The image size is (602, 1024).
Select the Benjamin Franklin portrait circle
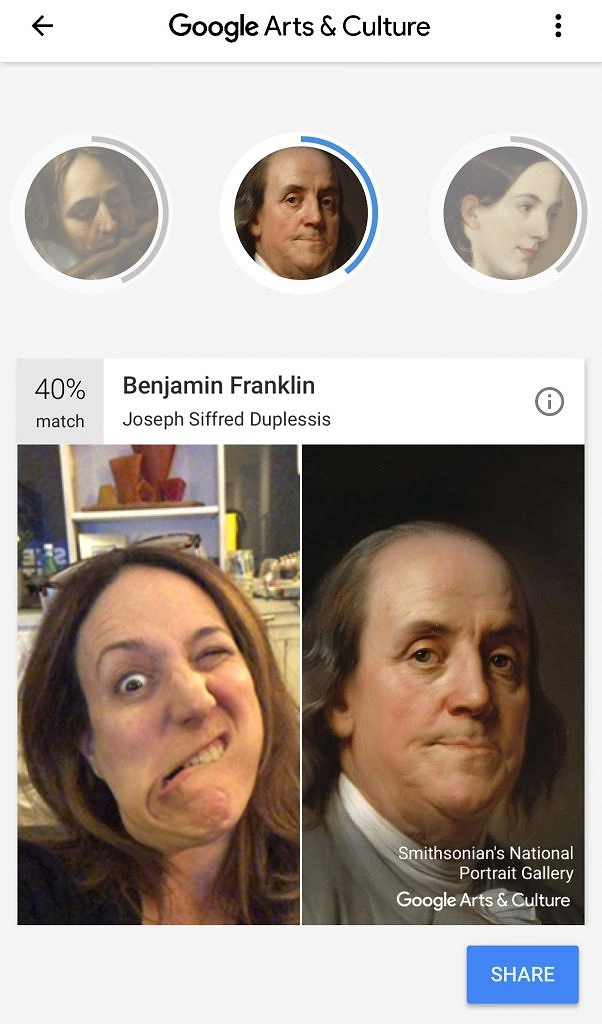point(301,212)
